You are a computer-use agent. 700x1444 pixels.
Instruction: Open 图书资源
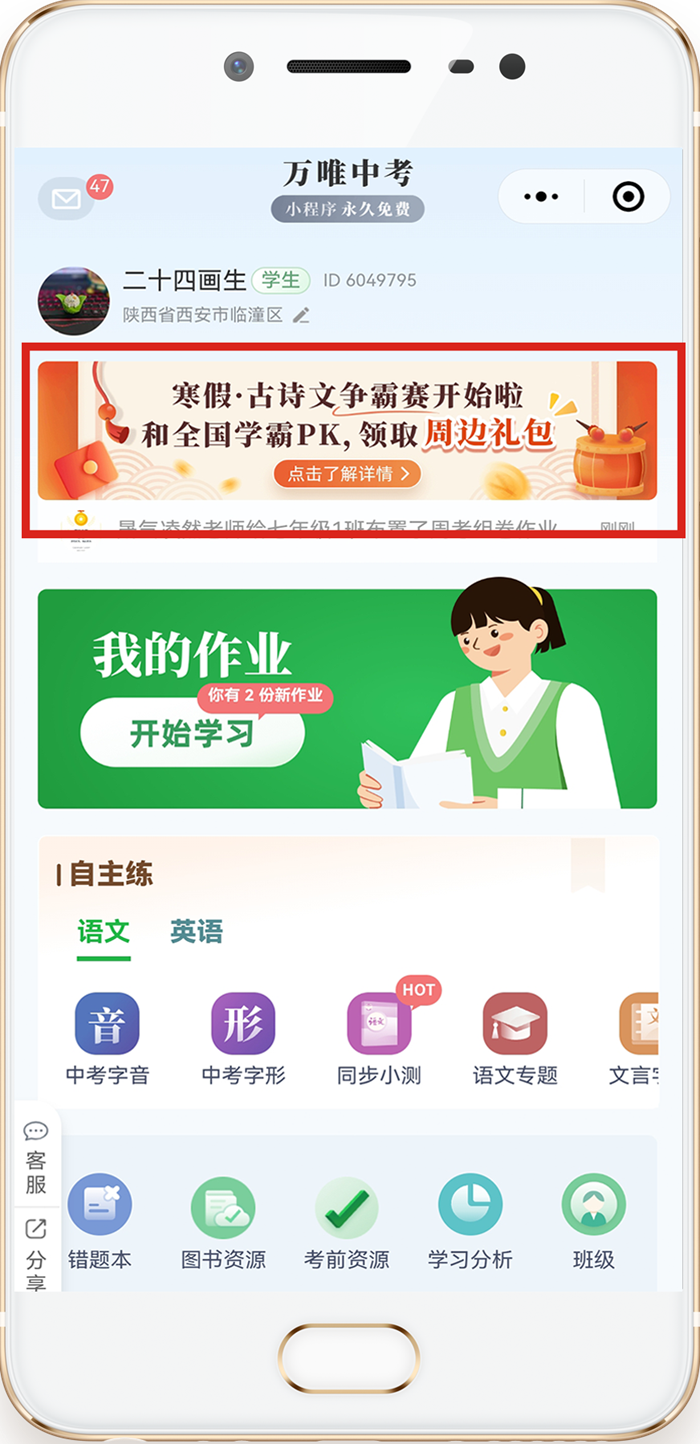223,1221
